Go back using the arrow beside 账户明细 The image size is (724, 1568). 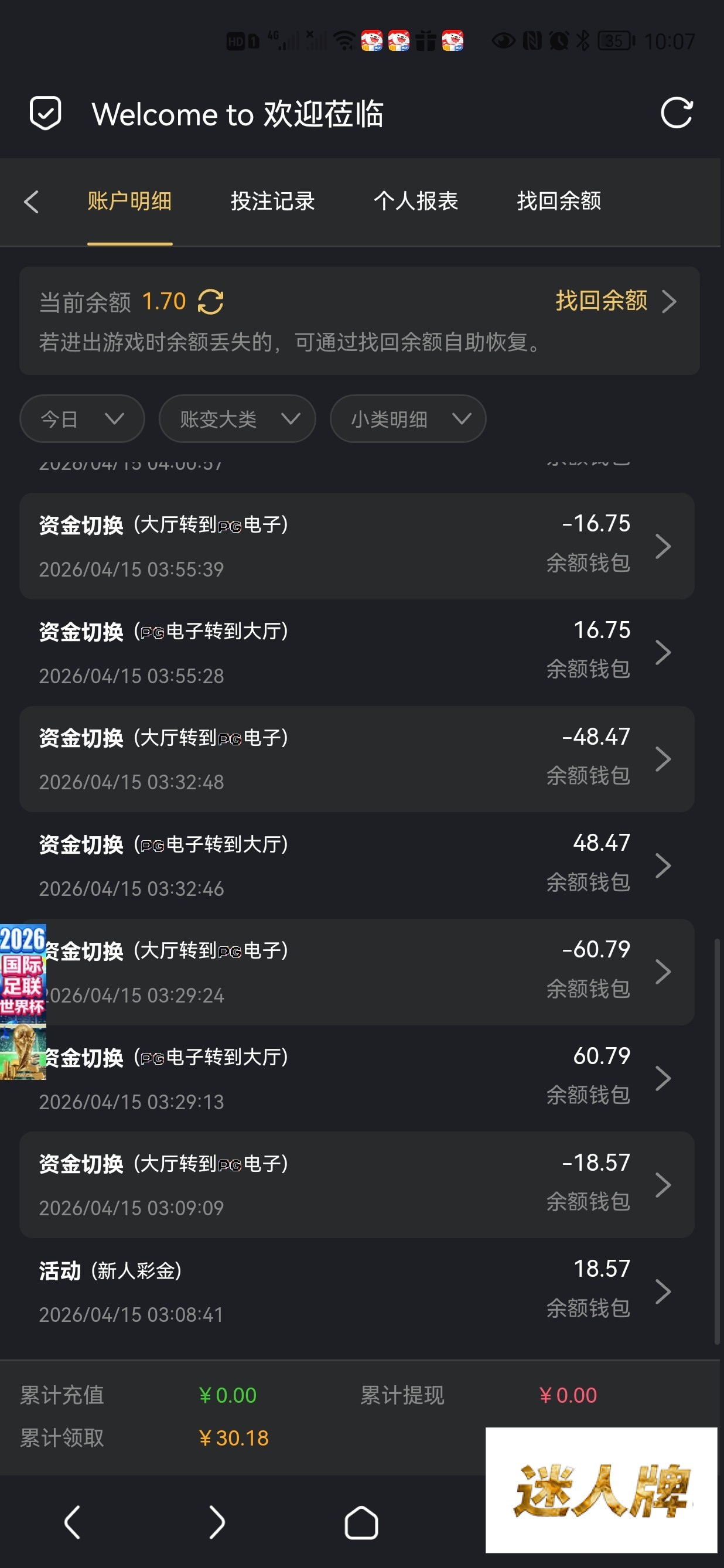pyautogui.click(x=32, y=202)
